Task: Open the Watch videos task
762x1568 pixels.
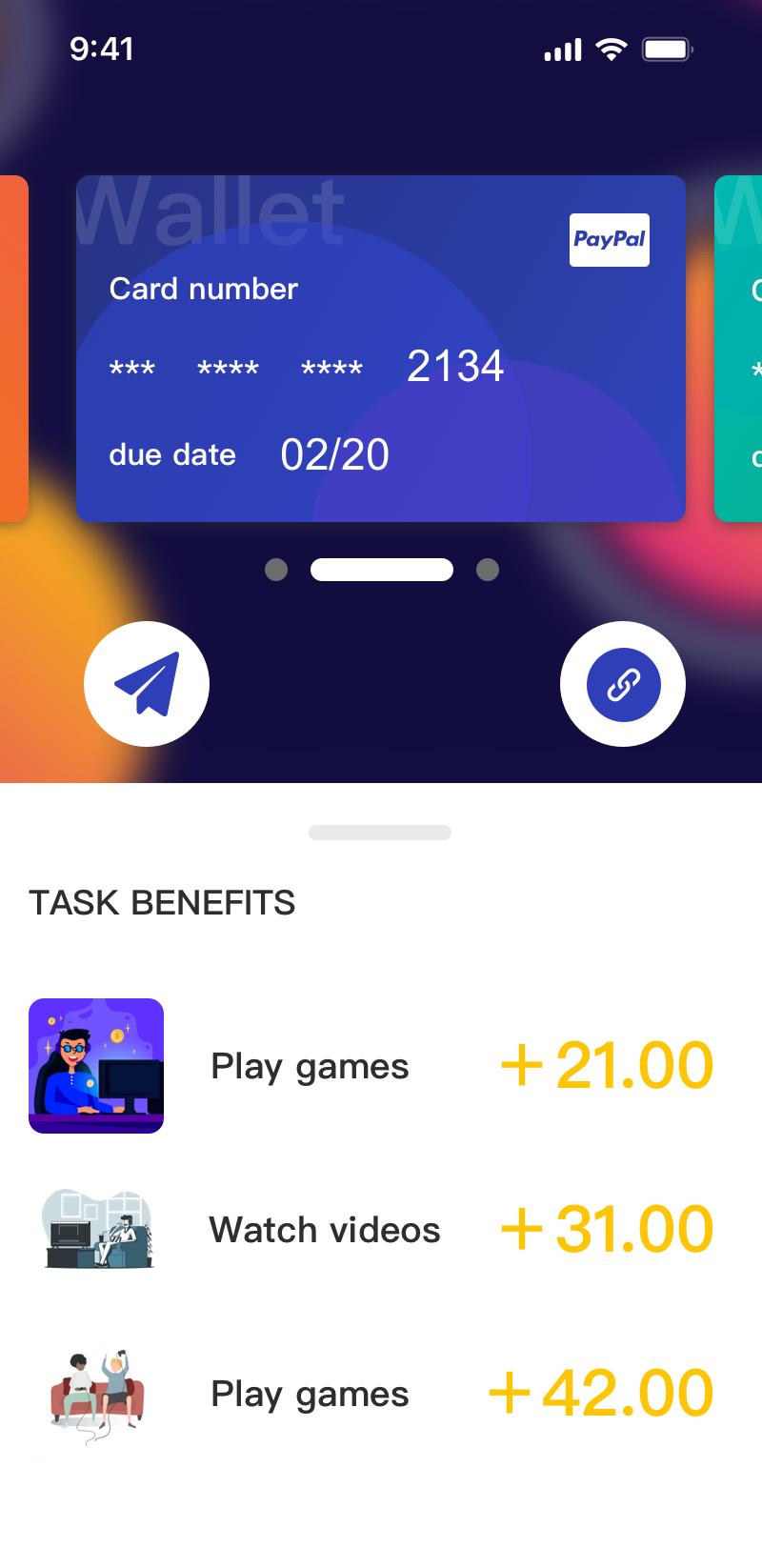Action: [325, 1230]
